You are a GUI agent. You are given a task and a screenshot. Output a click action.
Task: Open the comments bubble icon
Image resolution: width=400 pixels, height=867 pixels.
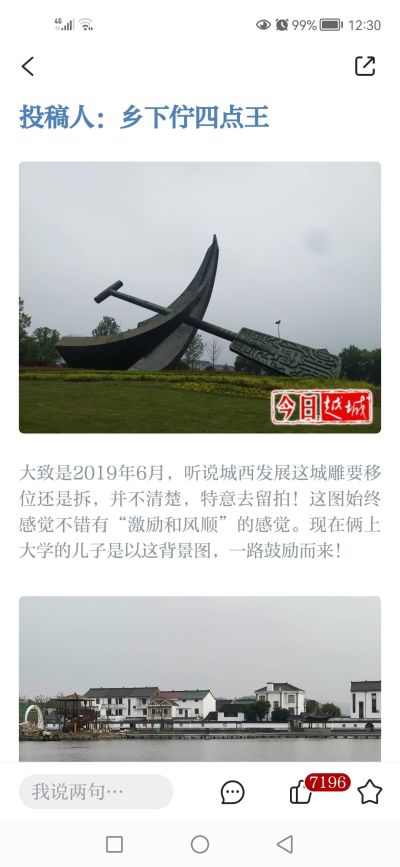point(232,792)
